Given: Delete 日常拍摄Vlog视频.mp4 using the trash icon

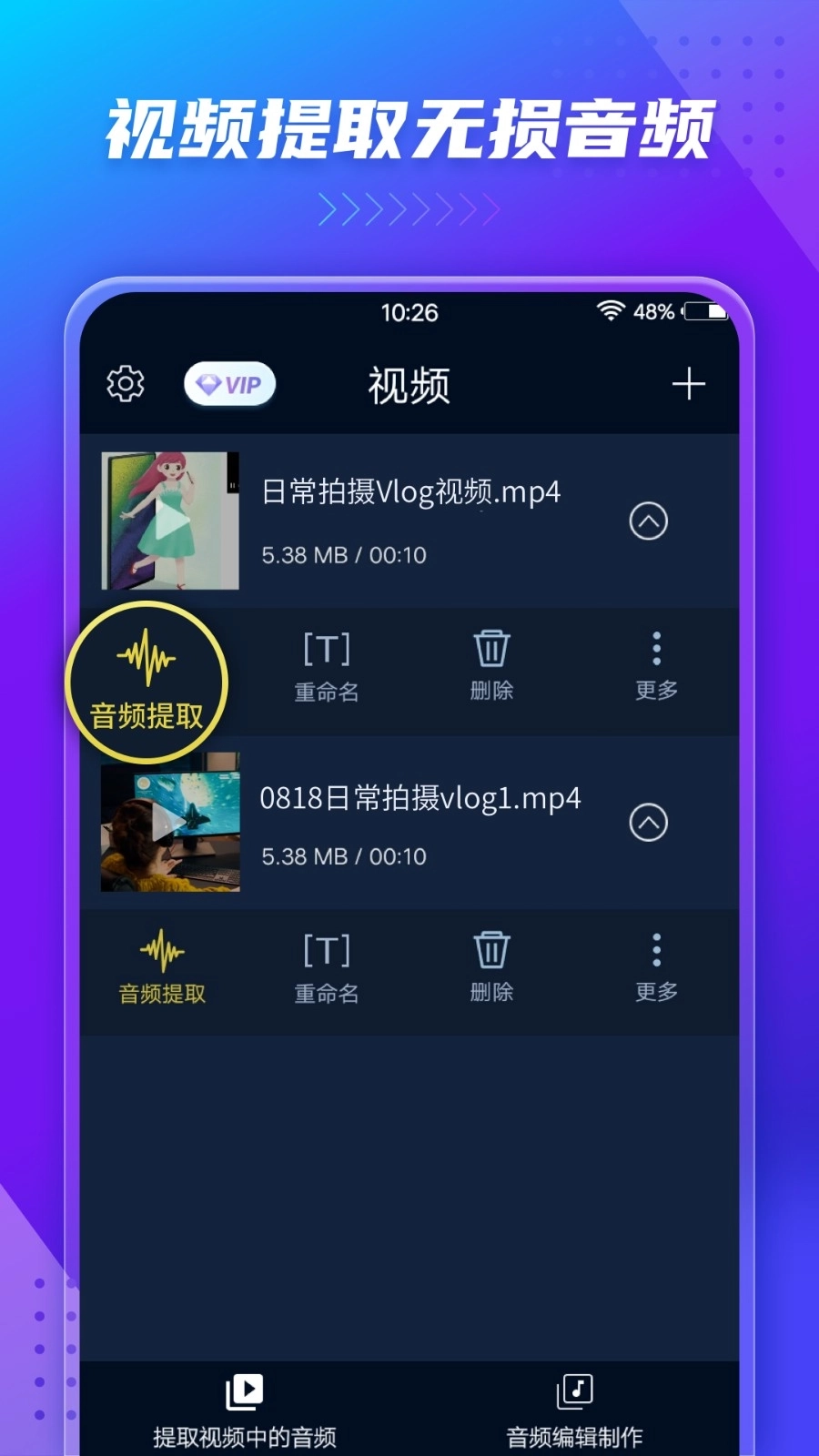Looking at the screenshot, I should point(491,664).
